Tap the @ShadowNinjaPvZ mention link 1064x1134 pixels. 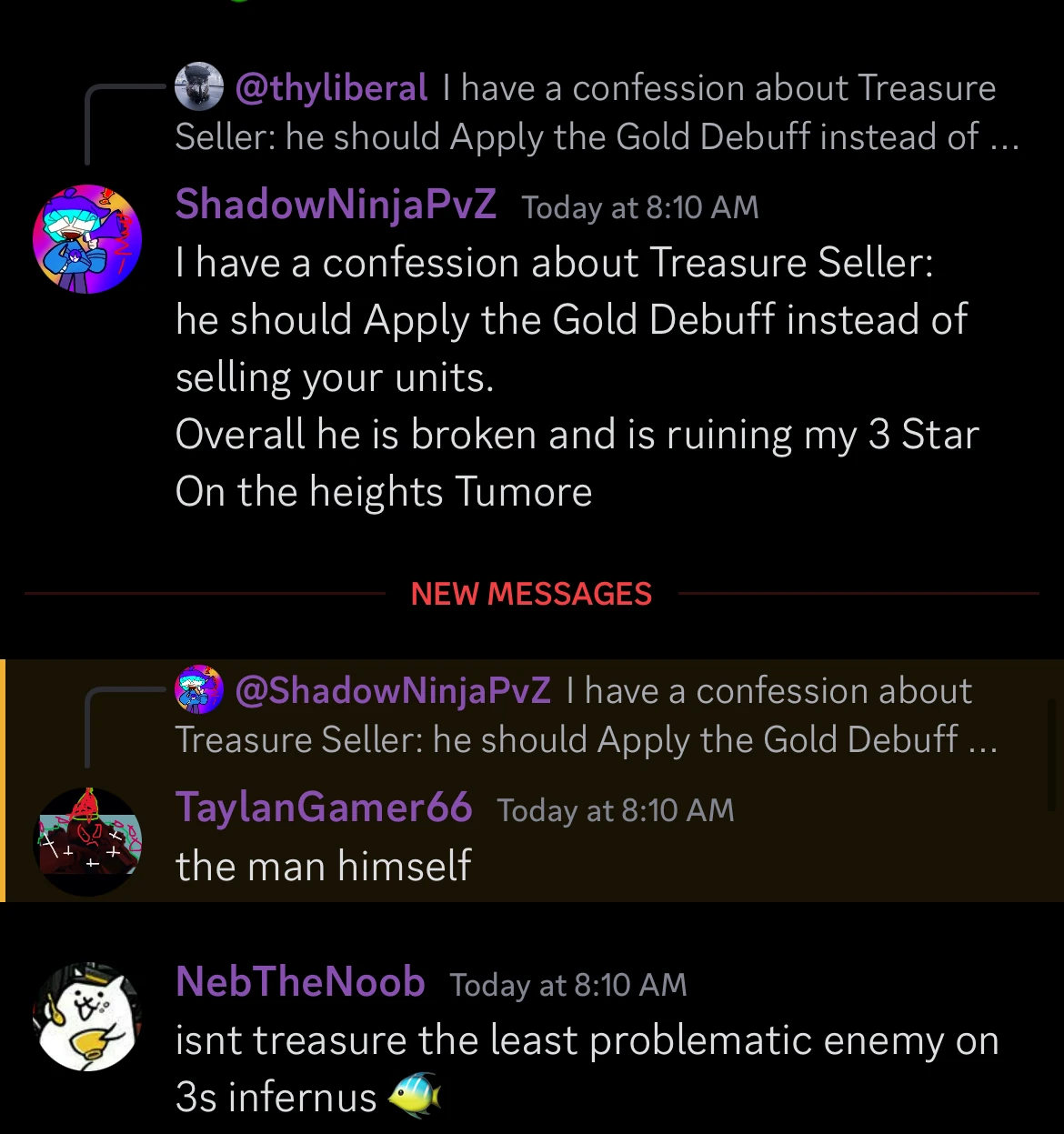393,690
